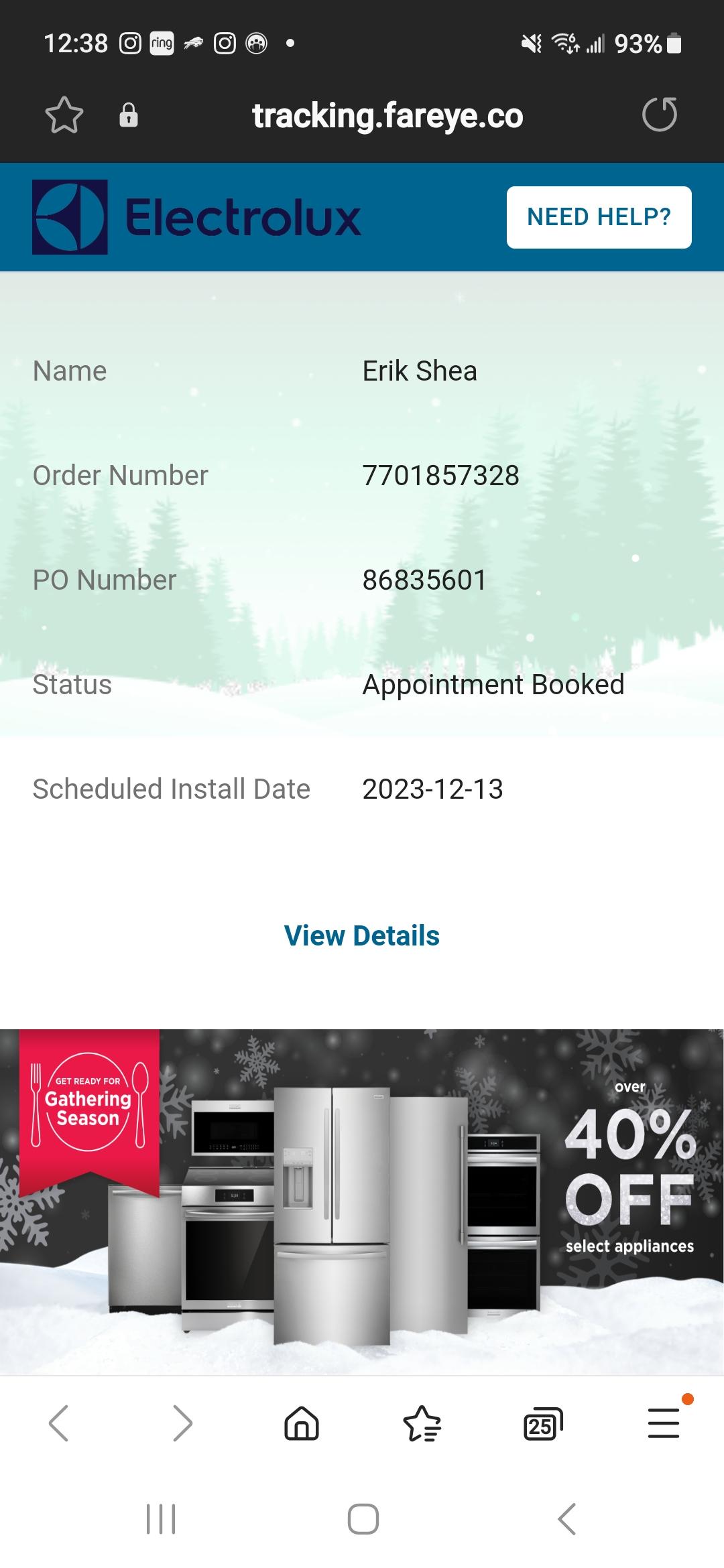Image resolution: width=724 pixels, height=1568 pixels.
Task: Open the View Details link
Action: [362, 935]
